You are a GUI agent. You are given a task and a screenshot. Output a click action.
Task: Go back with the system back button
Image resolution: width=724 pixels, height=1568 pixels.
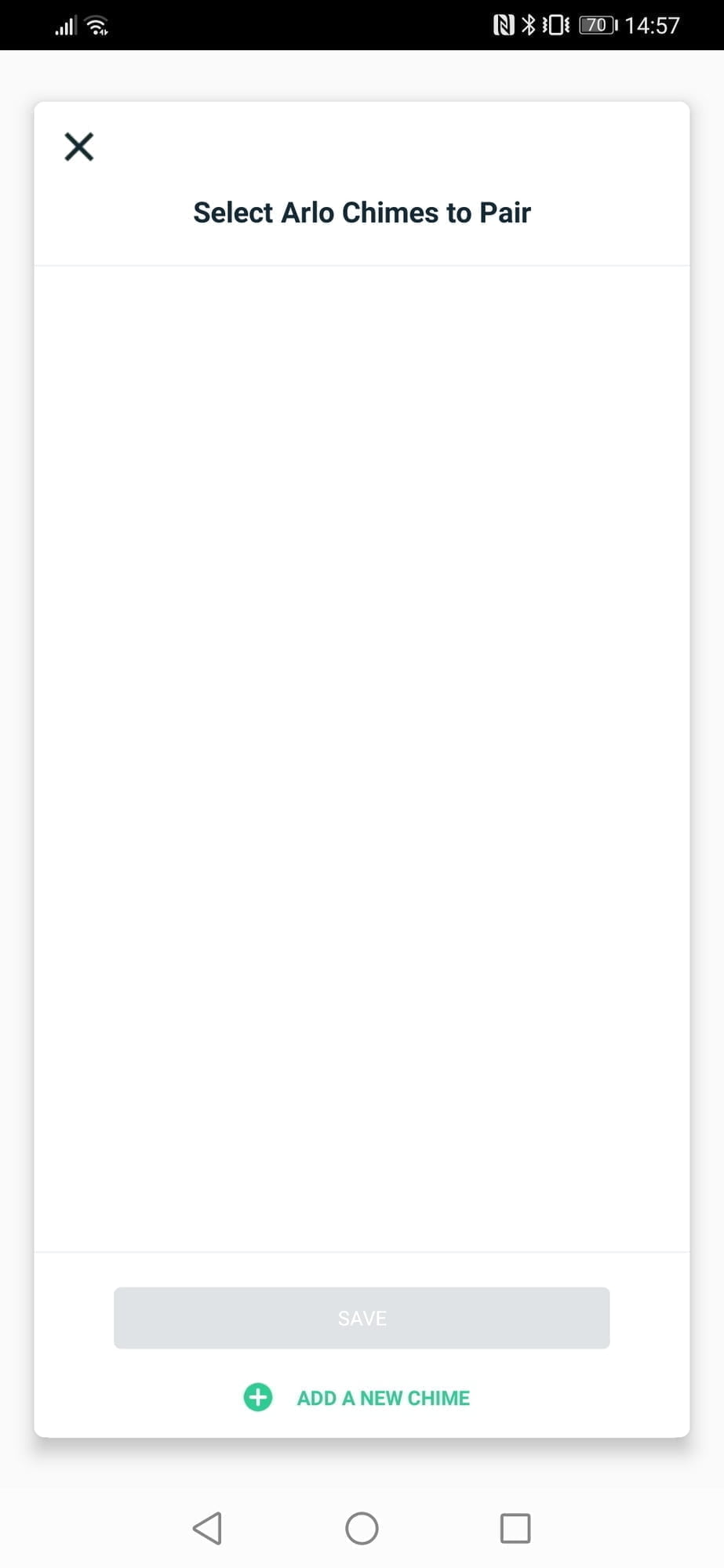(x=207, y=1528)
